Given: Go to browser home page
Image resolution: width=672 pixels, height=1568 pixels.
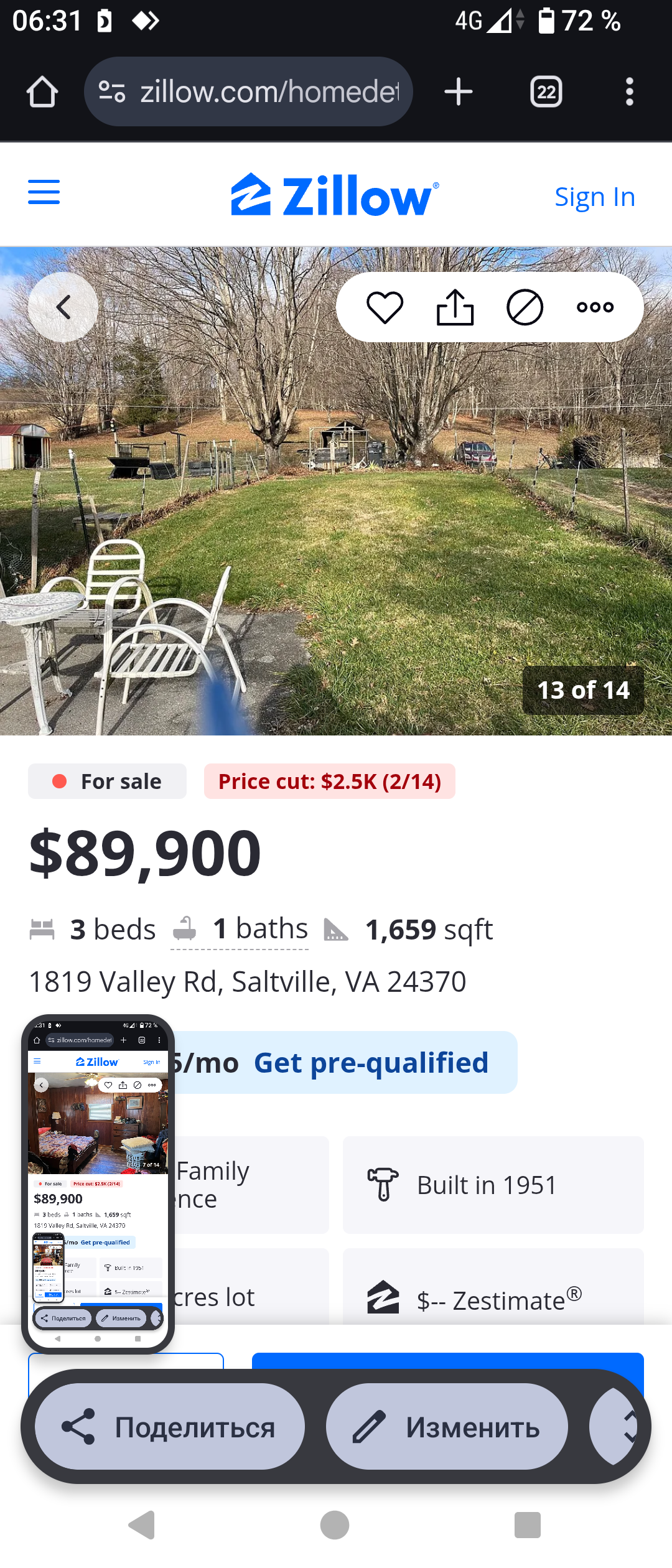Looking at the screenshot, I should [42, 91].
